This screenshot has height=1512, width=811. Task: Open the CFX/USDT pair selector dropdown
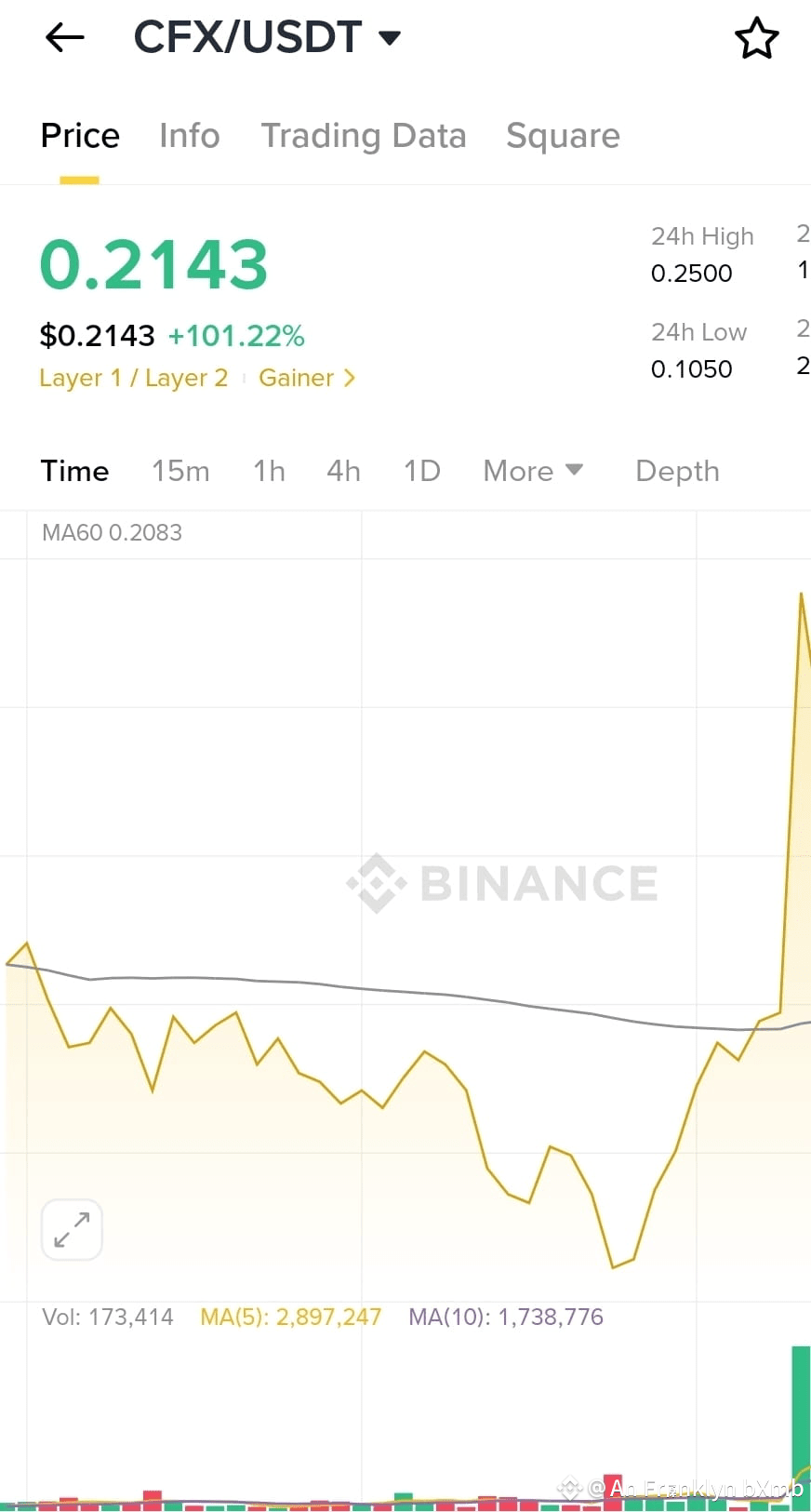268,37
